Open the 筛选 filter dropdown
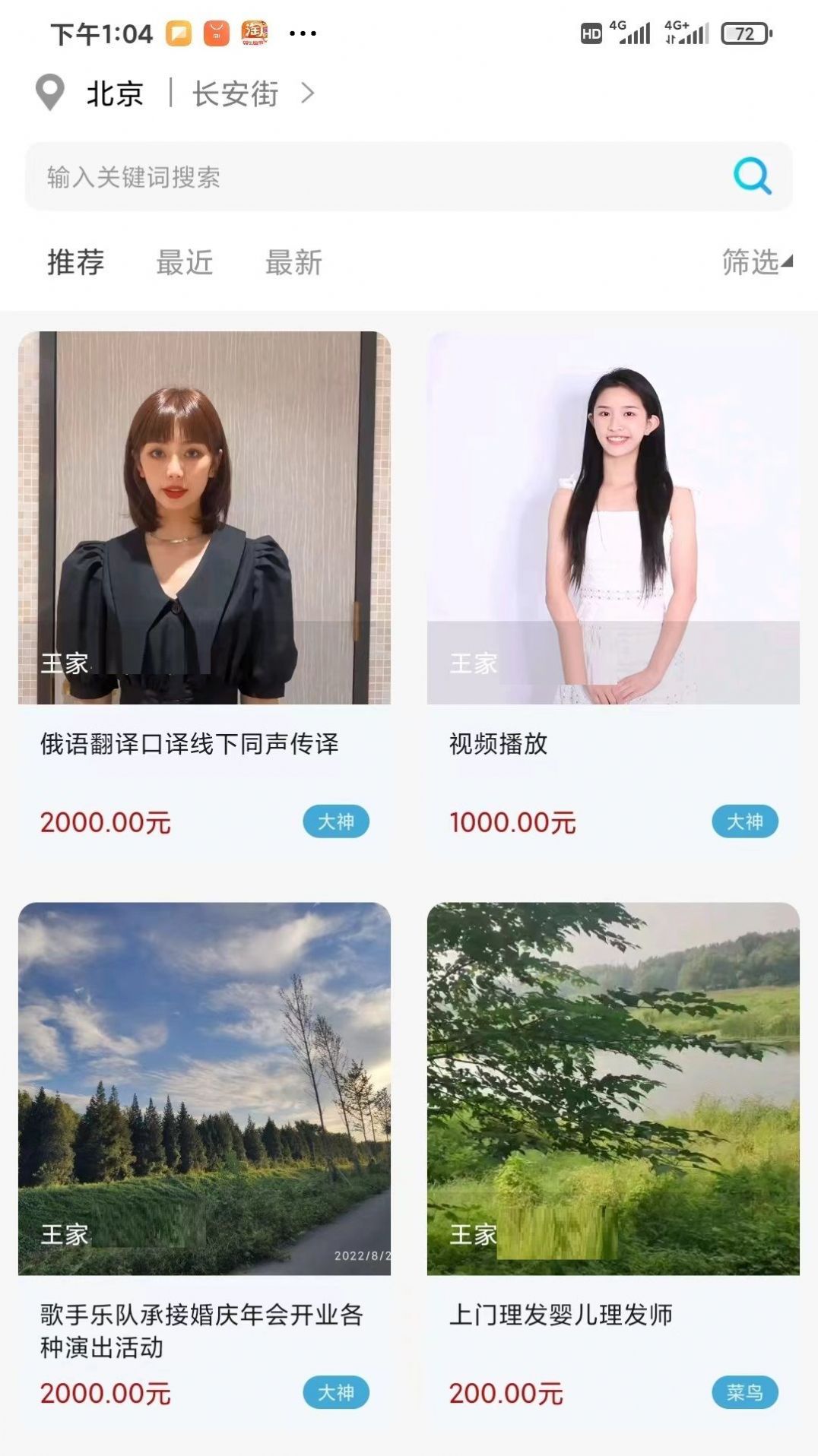 (751, 264)
